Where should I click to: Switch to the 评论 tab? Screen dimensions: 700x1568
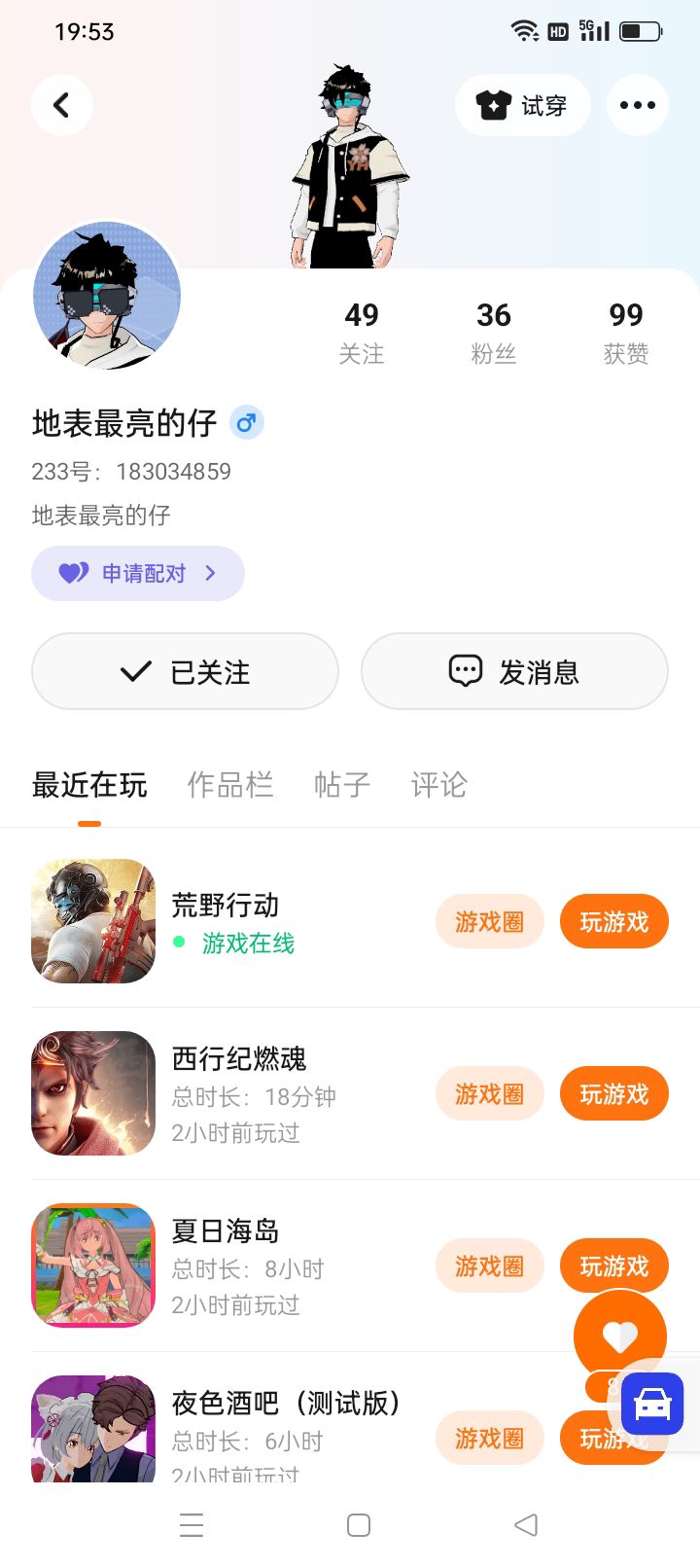click(x=439, y=784)
